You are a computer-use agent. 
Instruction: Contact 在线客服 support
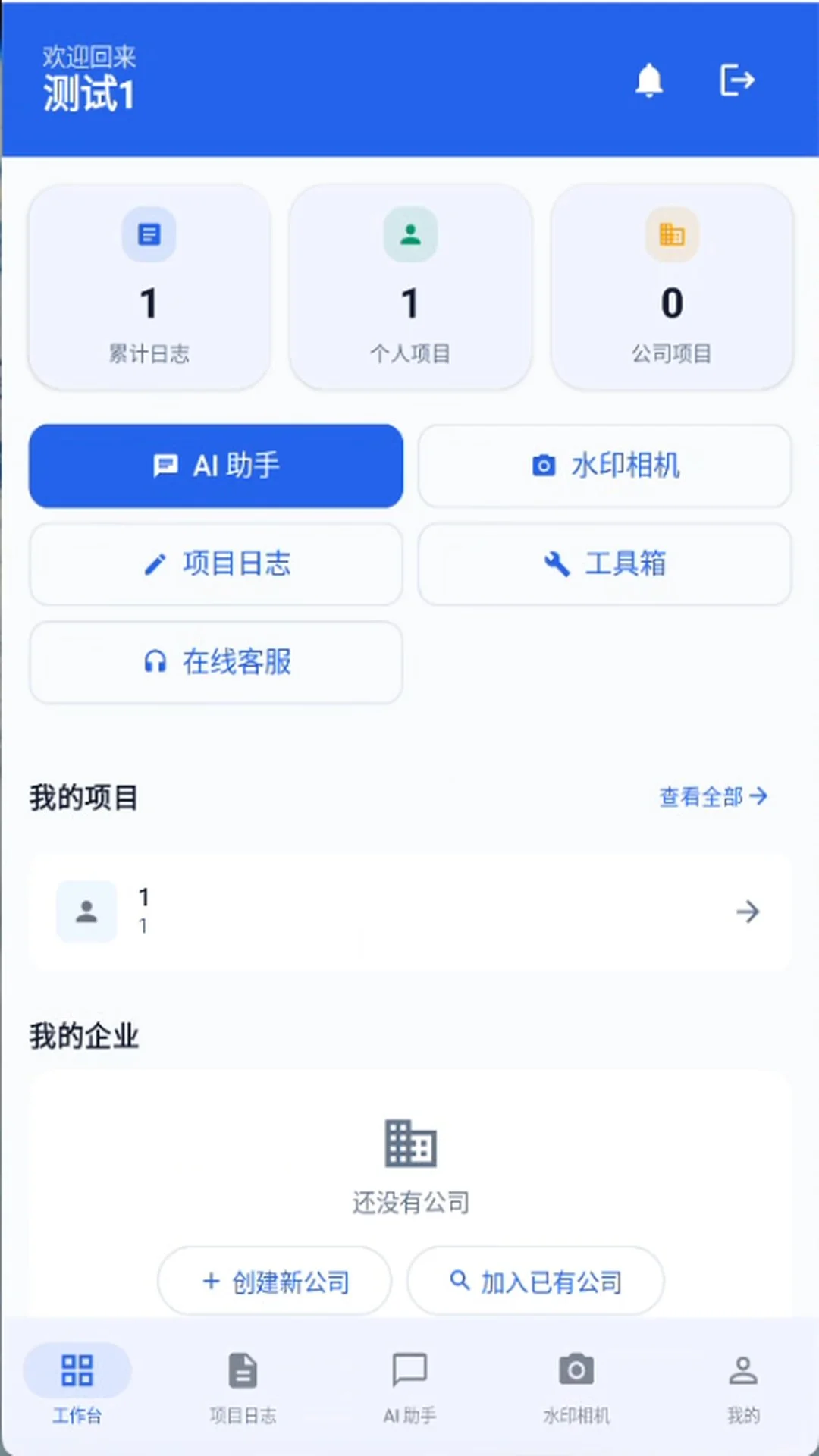click(216, 663)
